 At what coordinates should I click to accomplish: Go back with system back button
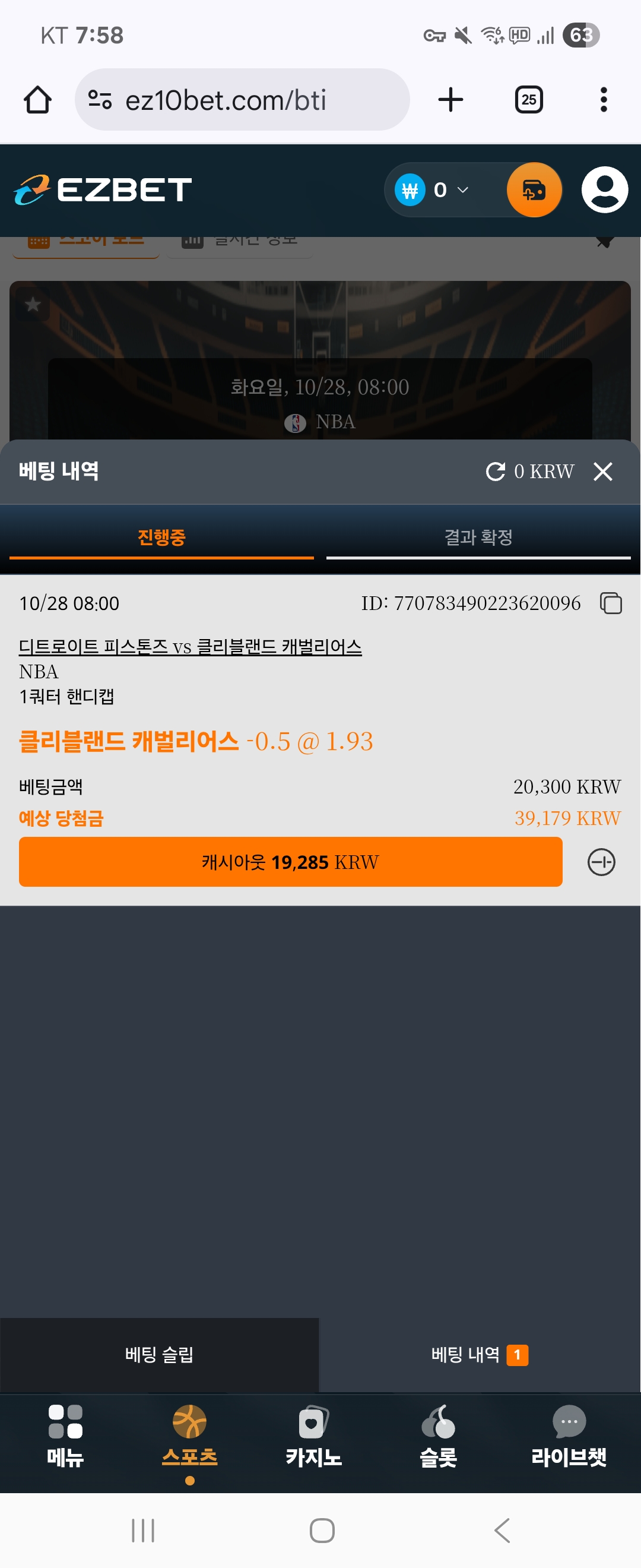coord(502,1530)
